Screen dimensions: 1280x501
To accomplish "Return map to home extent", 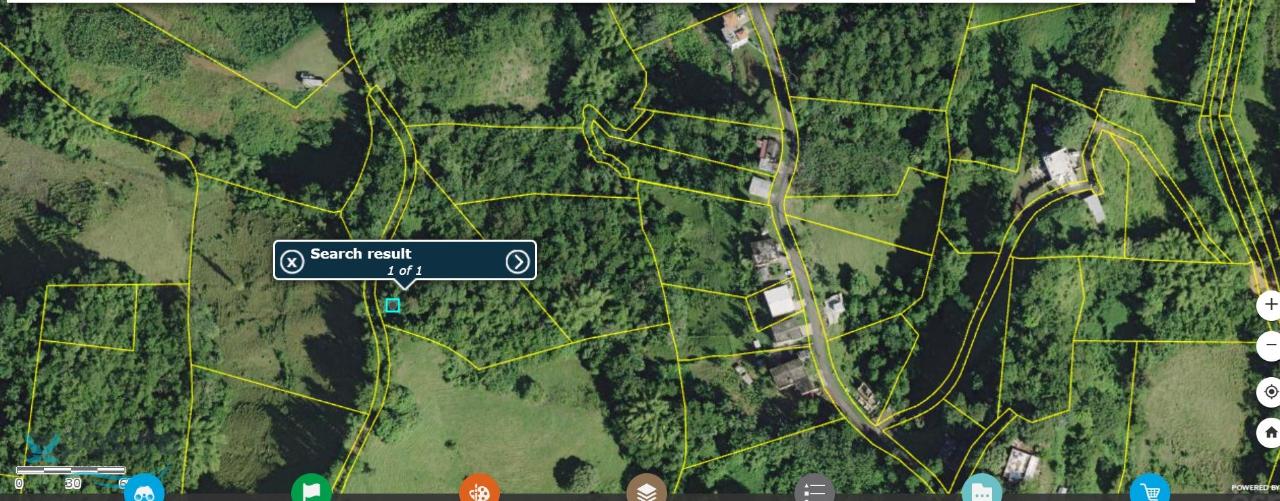I will coord(1270,433).
